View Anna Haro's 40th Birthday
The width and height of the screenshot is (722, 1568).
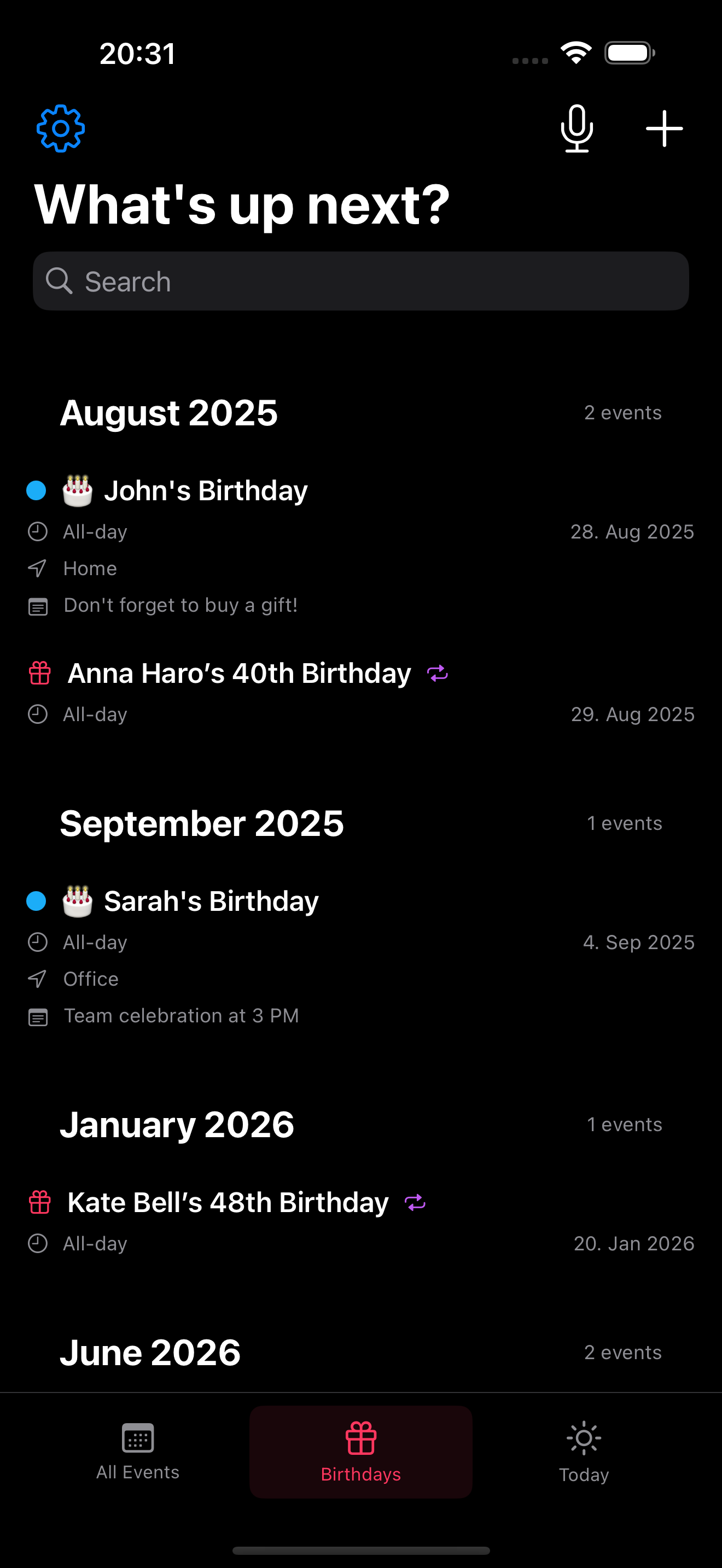pyautogui.click(x=239, y=674)
